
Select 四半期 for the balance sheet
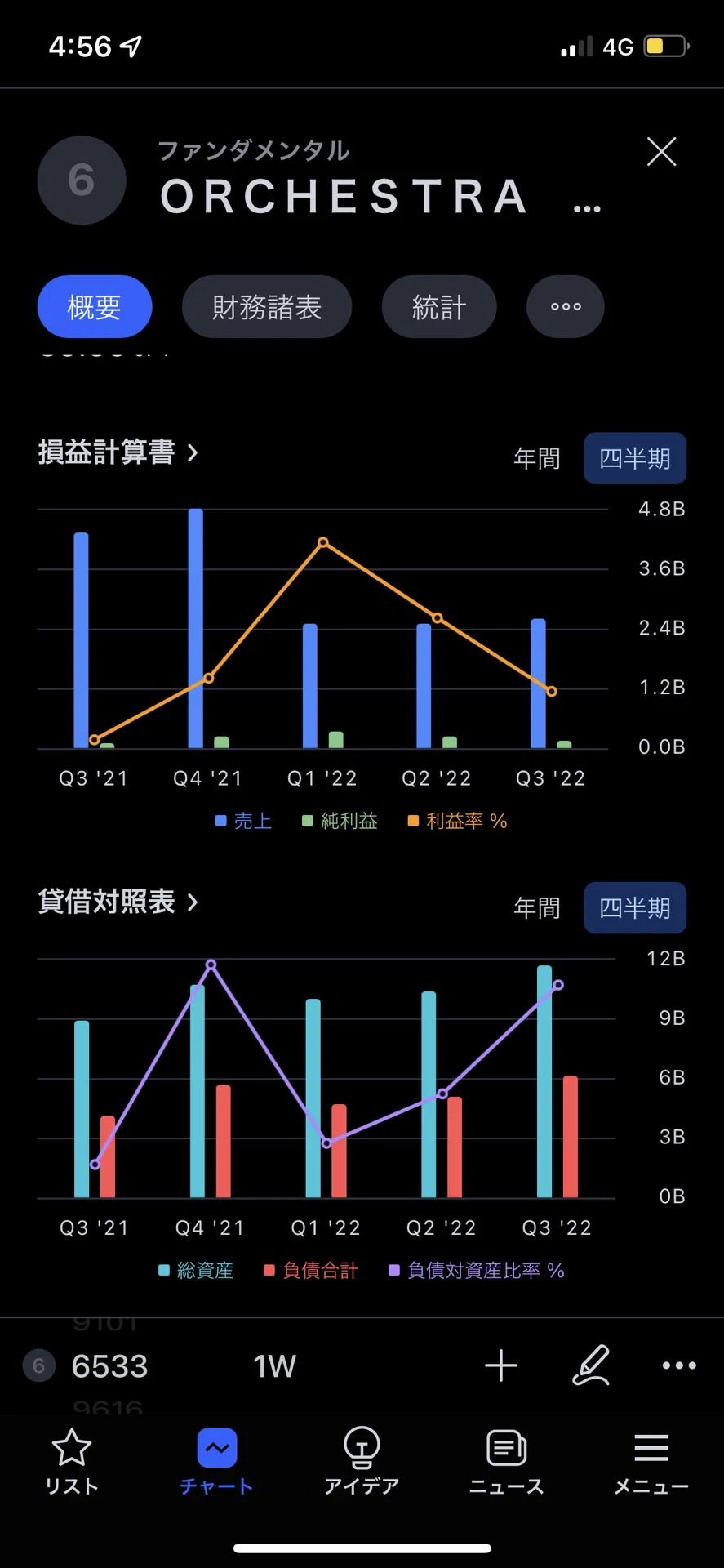point(635,907)
